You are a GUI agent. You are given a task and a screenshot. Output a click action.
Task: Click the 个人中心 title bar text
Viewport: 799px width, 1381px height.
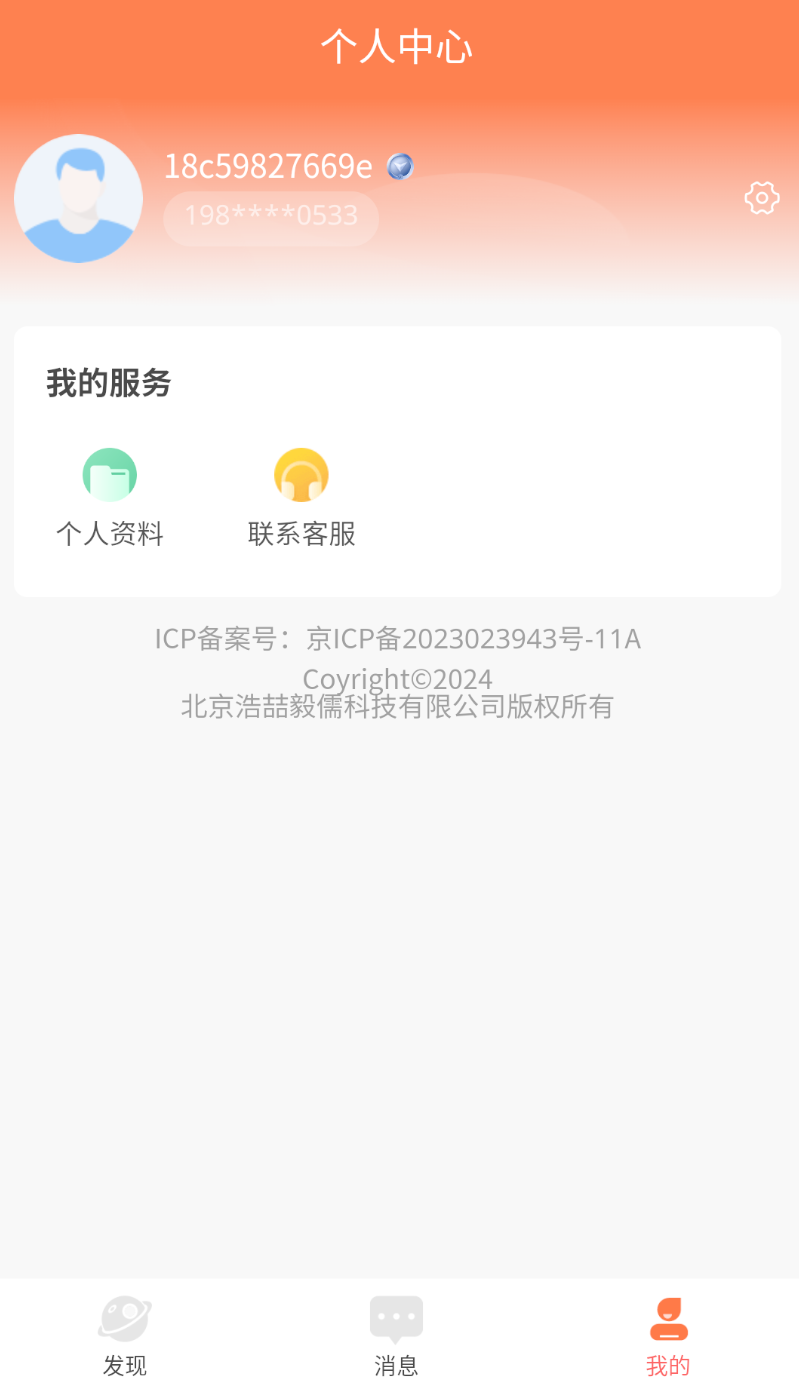point(396,46)
